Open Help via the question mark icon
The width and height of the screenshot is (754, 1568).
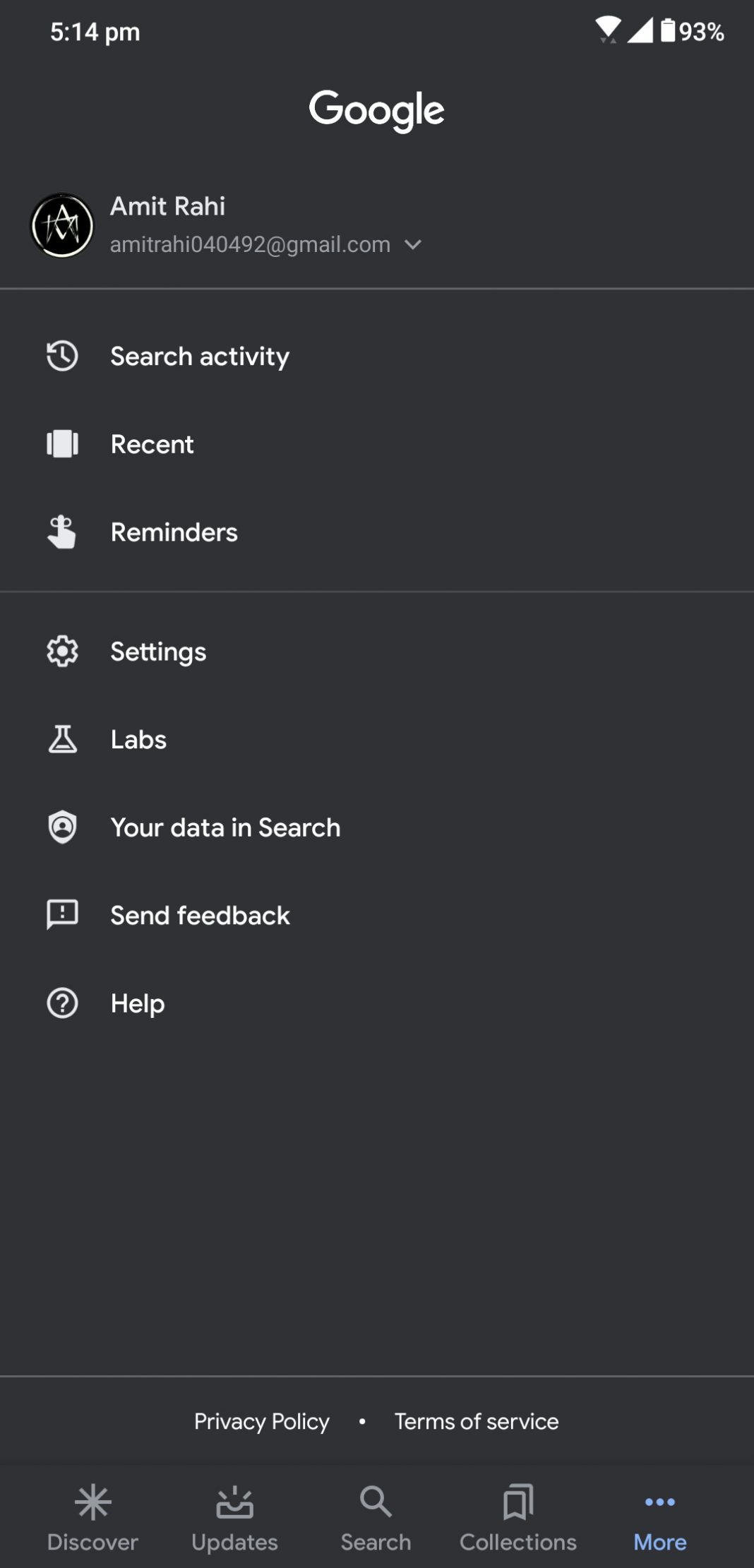pyautogui.click(x=62, y=1003)
